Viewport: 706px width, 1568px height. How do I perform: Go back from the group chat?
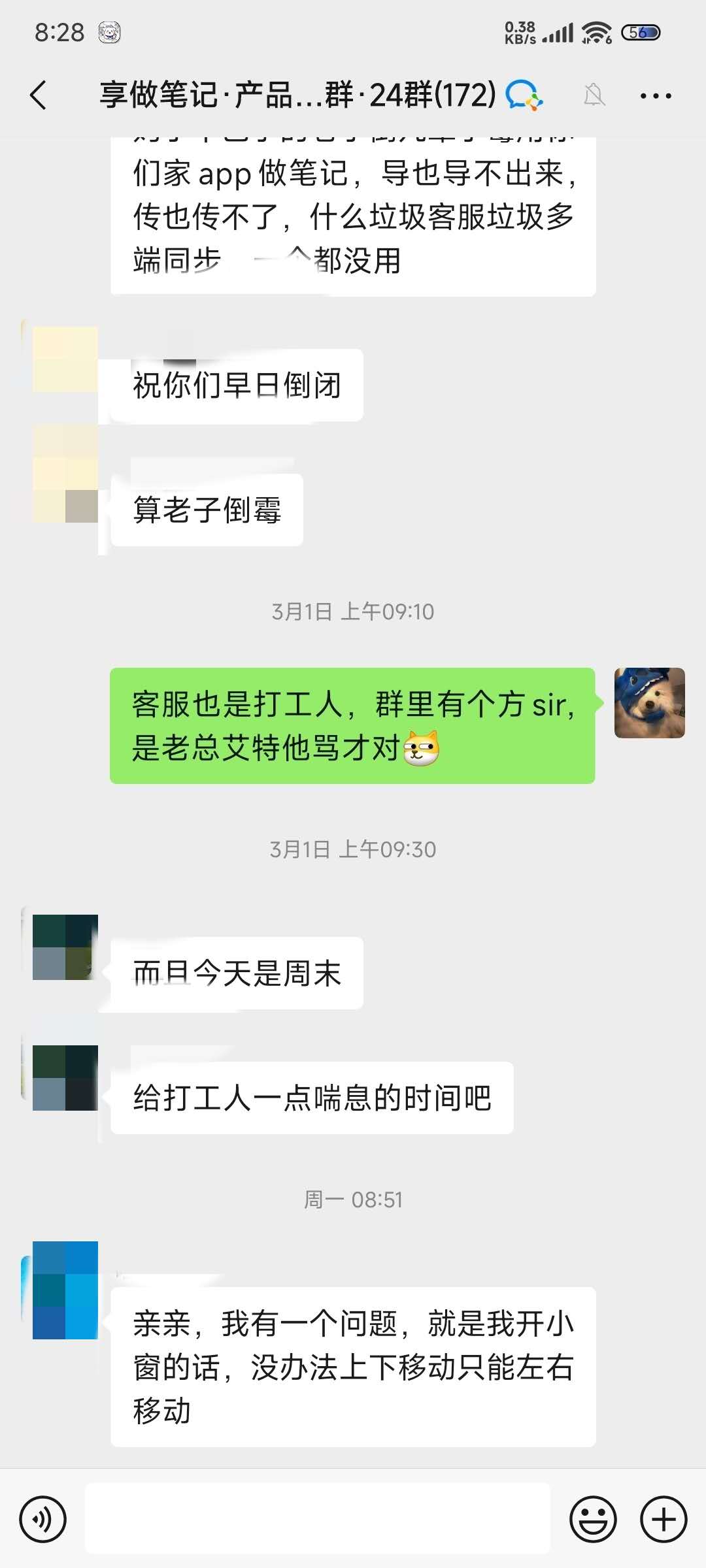39,95
